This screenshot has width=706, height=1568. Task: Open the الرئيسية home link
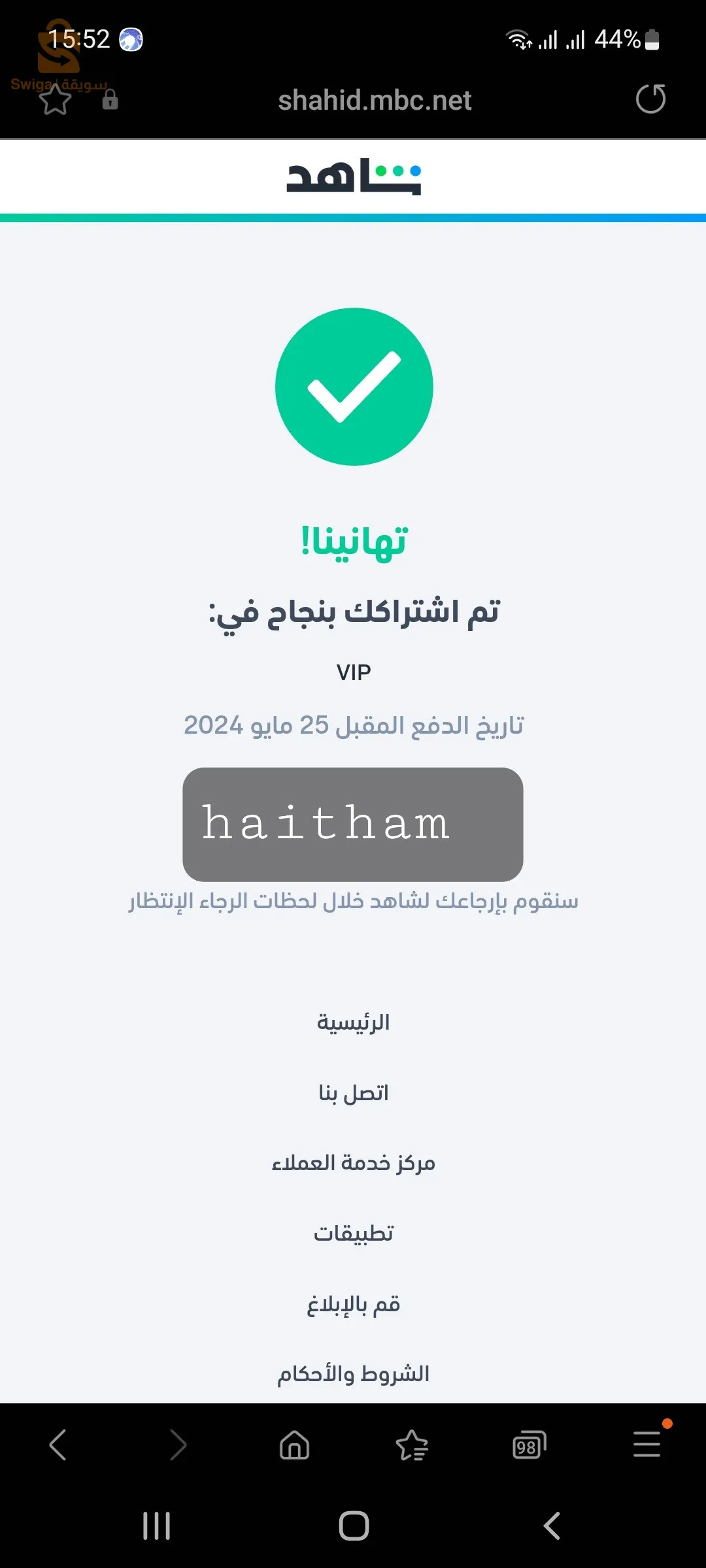tap(353, 1022)
